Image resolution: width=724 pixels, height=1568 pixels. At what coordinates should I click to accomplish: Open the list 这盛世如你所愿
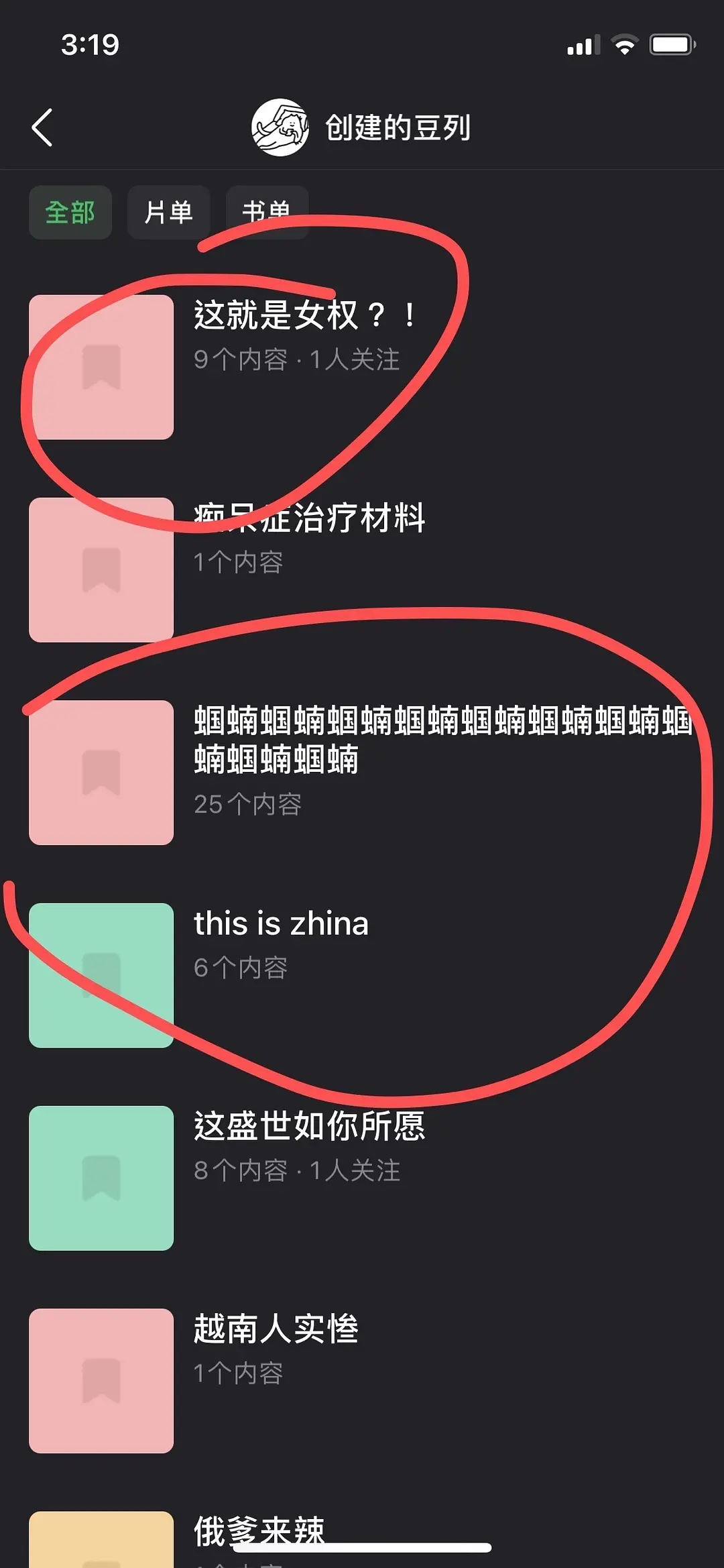[308, 1127]
